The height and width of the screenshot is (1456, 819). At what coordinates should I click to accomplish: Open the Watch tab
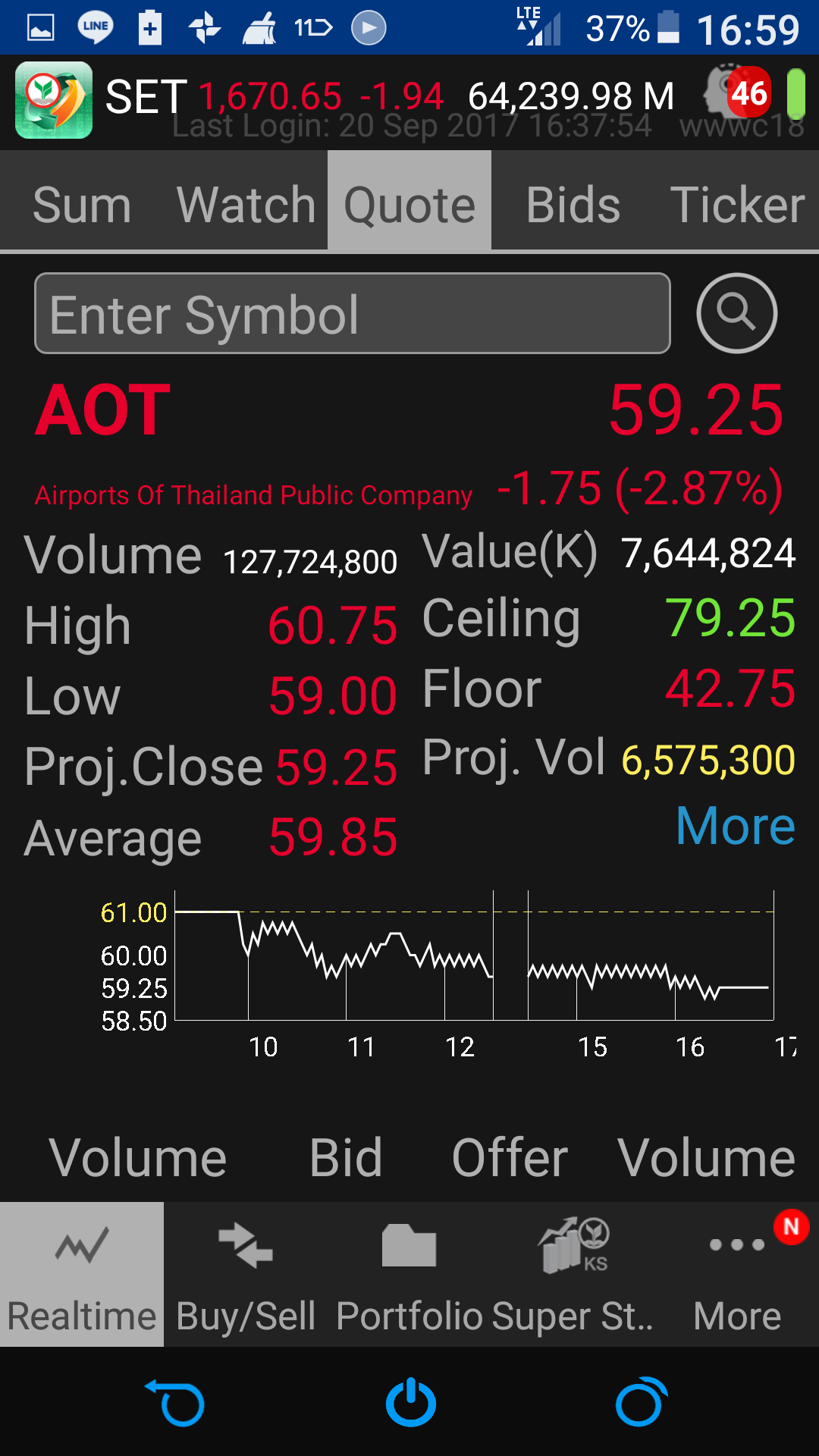246,205
